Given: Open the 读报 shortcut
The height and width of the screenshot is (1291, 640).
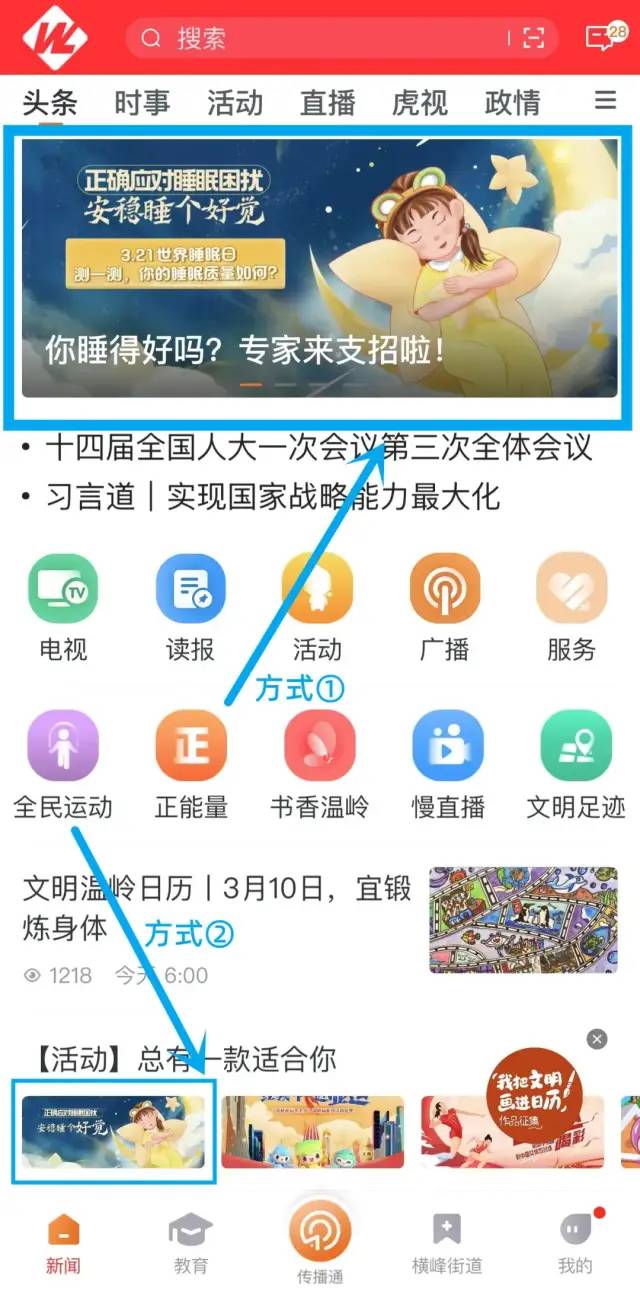Looking at the screenshot, I should (190, 606).
